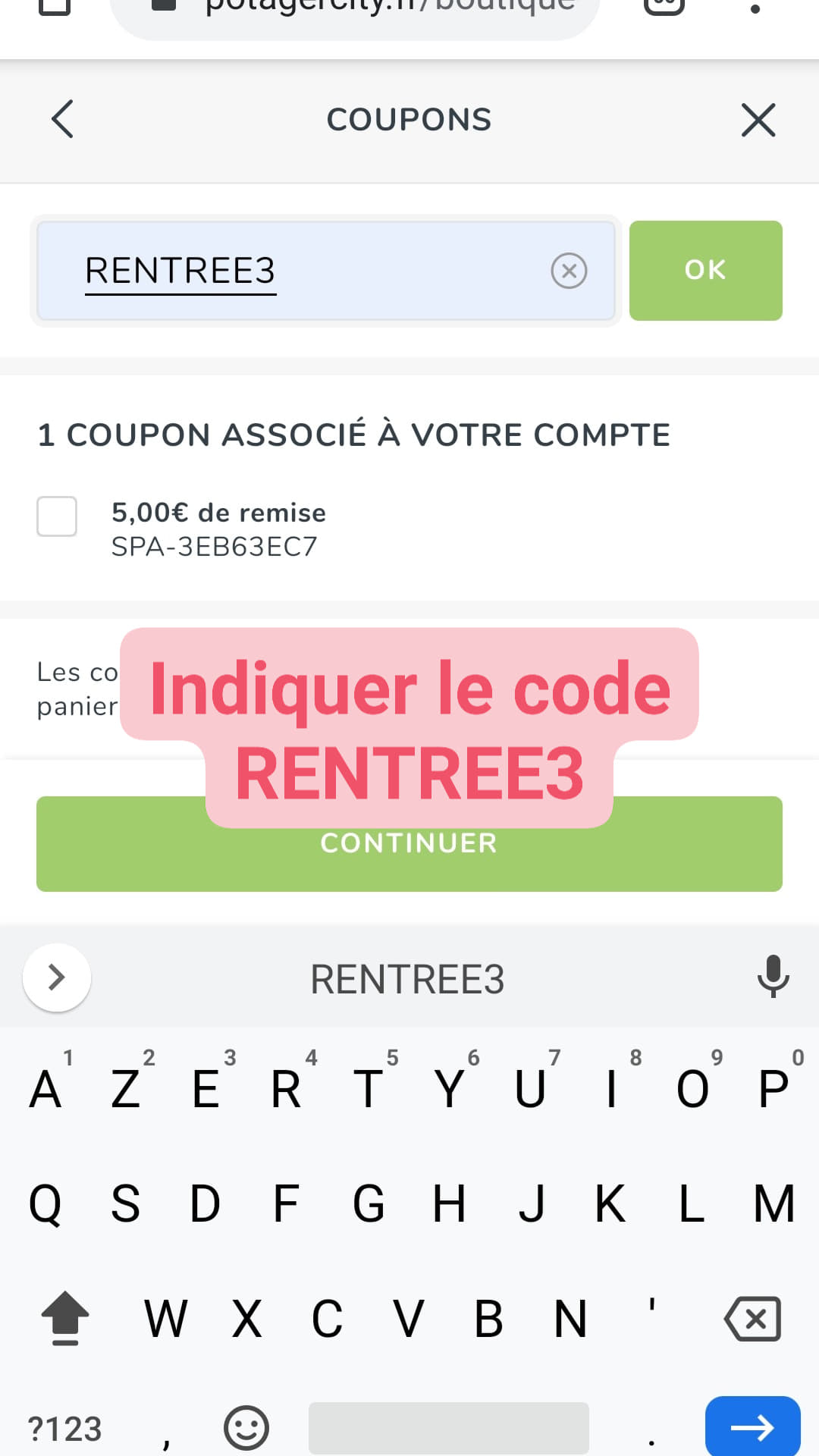This screenshot has width=819, height=1456.
Task: Validate the coupon with the OK button
Action: point(706,271)
